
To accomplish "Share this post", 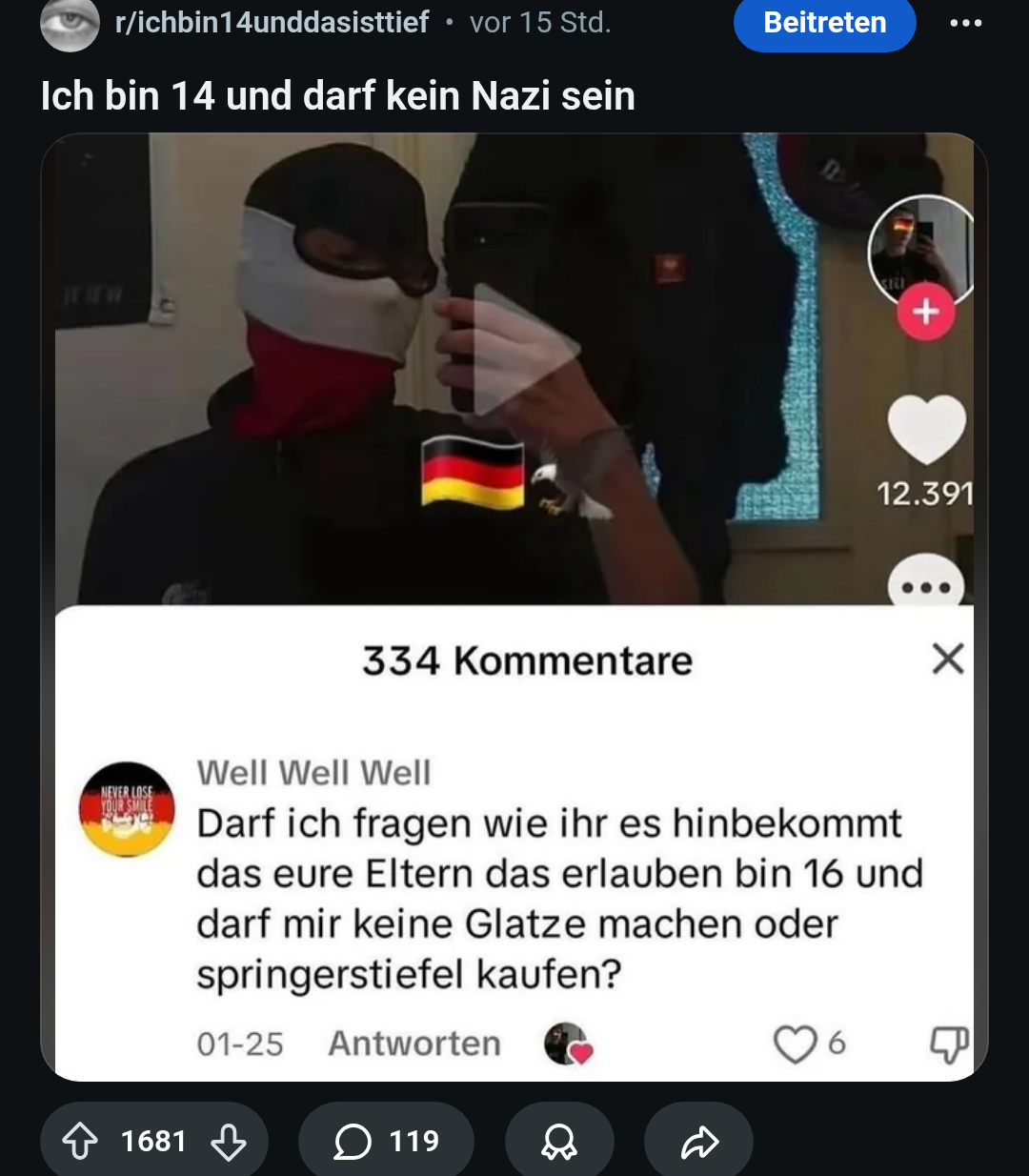I will point(699,1141).
